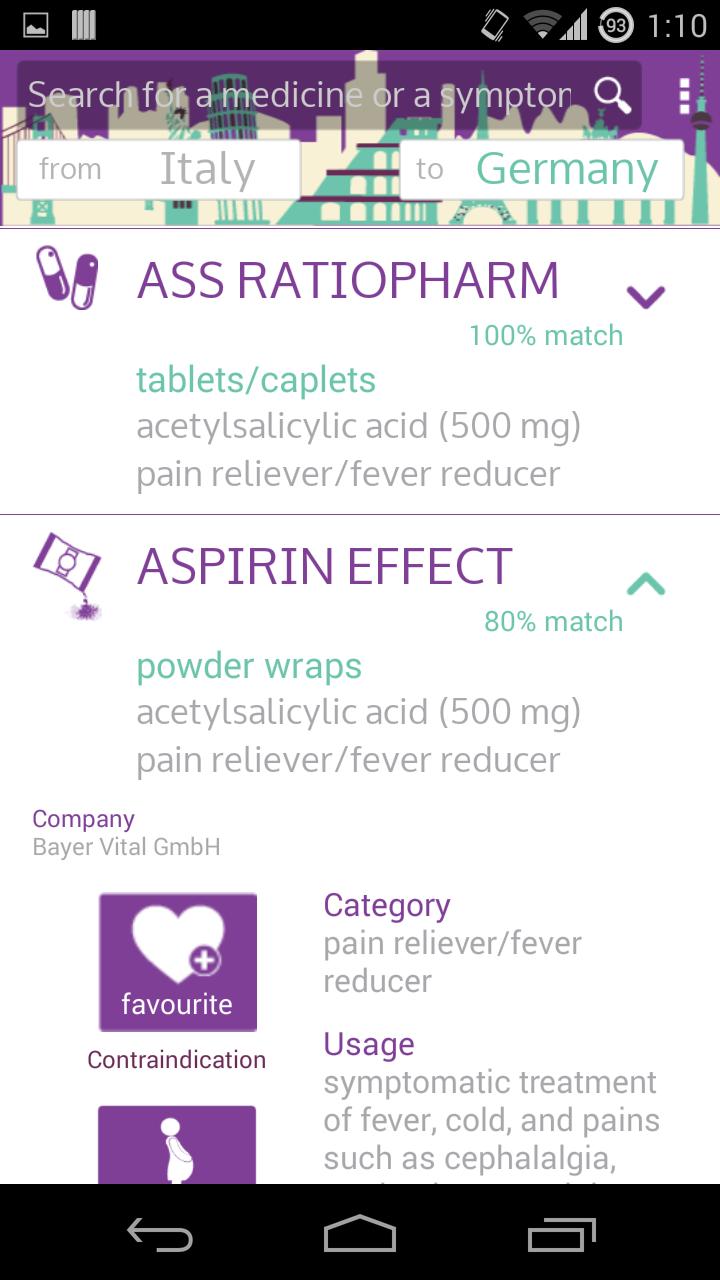Tap the magnifier search icon
The height and width of the screenshot is (1280, 720).
(612, 95)
